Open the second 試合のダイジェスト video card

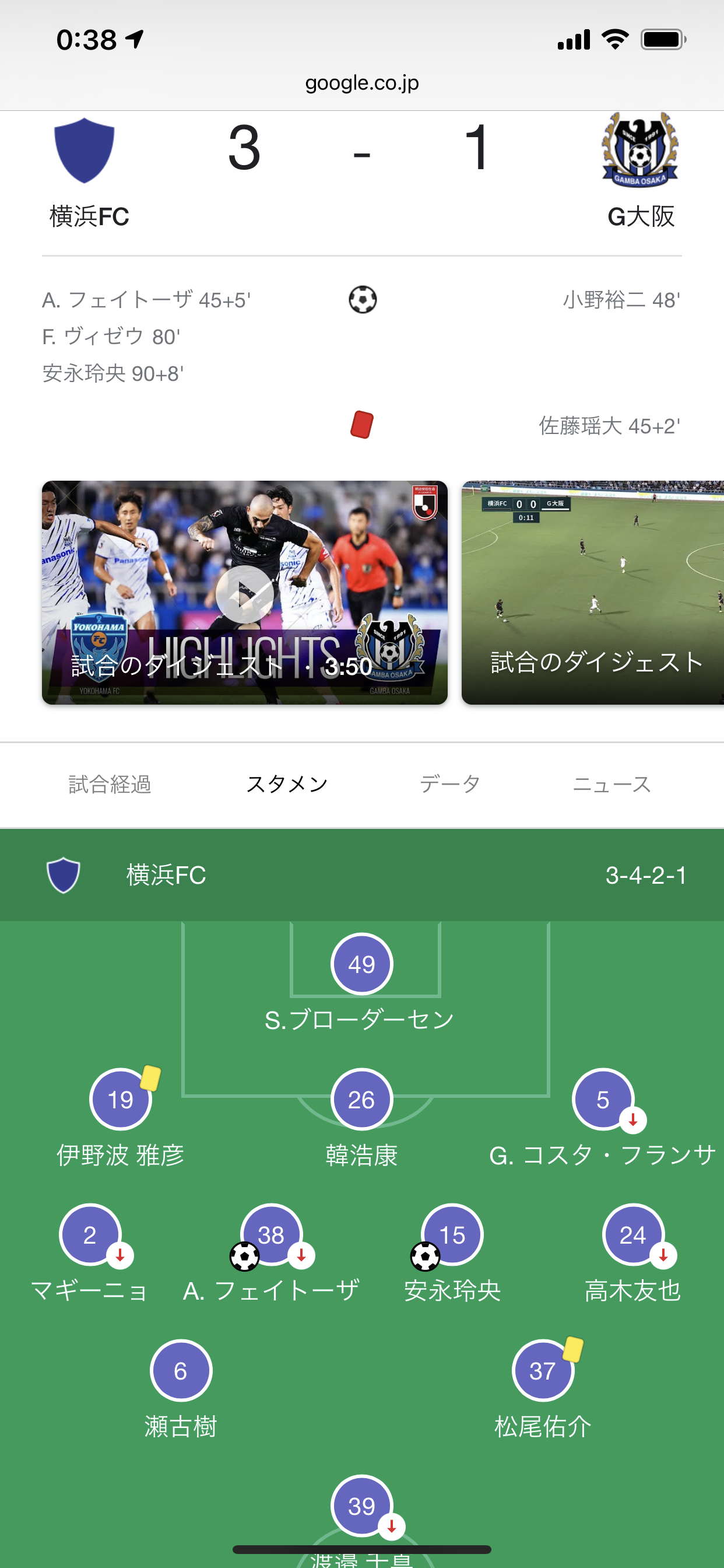coord(593,592)
